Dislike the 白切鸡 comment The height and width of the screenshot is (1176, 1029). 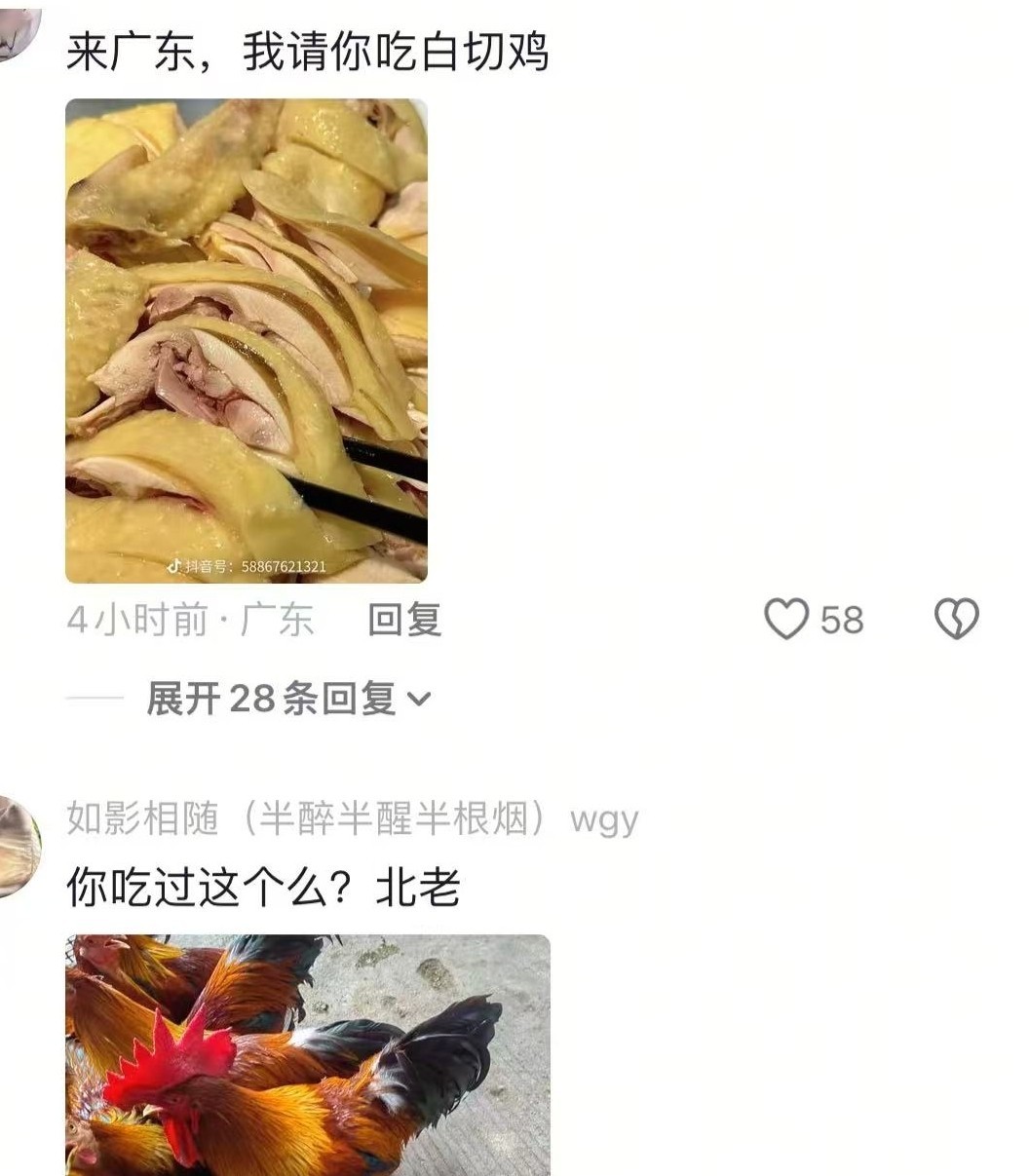pyautogui.click(x=956, y=620)
